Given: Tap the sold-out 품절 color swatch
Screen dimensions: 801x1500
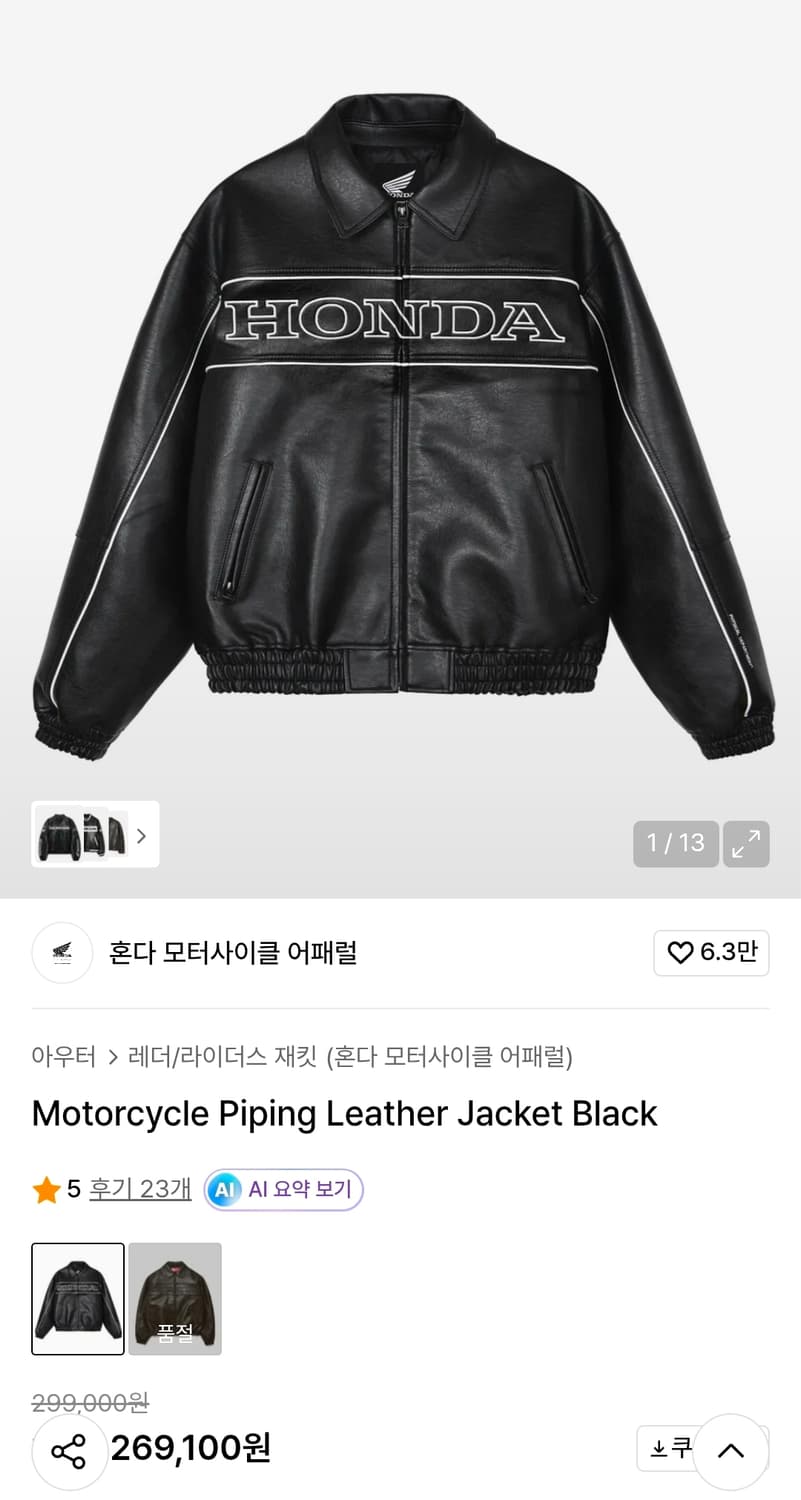Looking at the screenshot, I should coord(174,1297).
